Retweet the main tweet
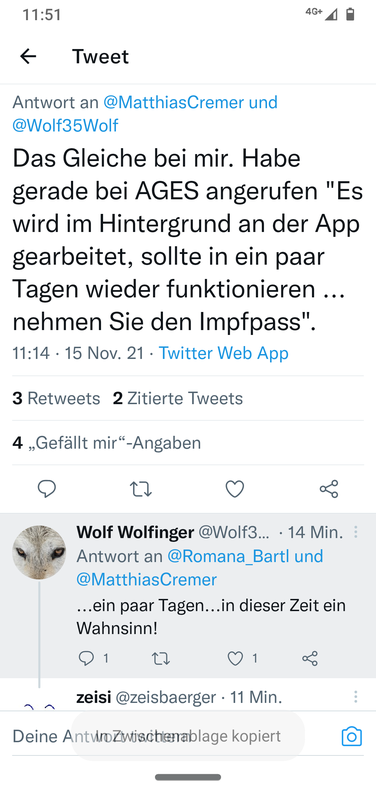The width and height of the screenshot is (376, 793). (141, 489)
